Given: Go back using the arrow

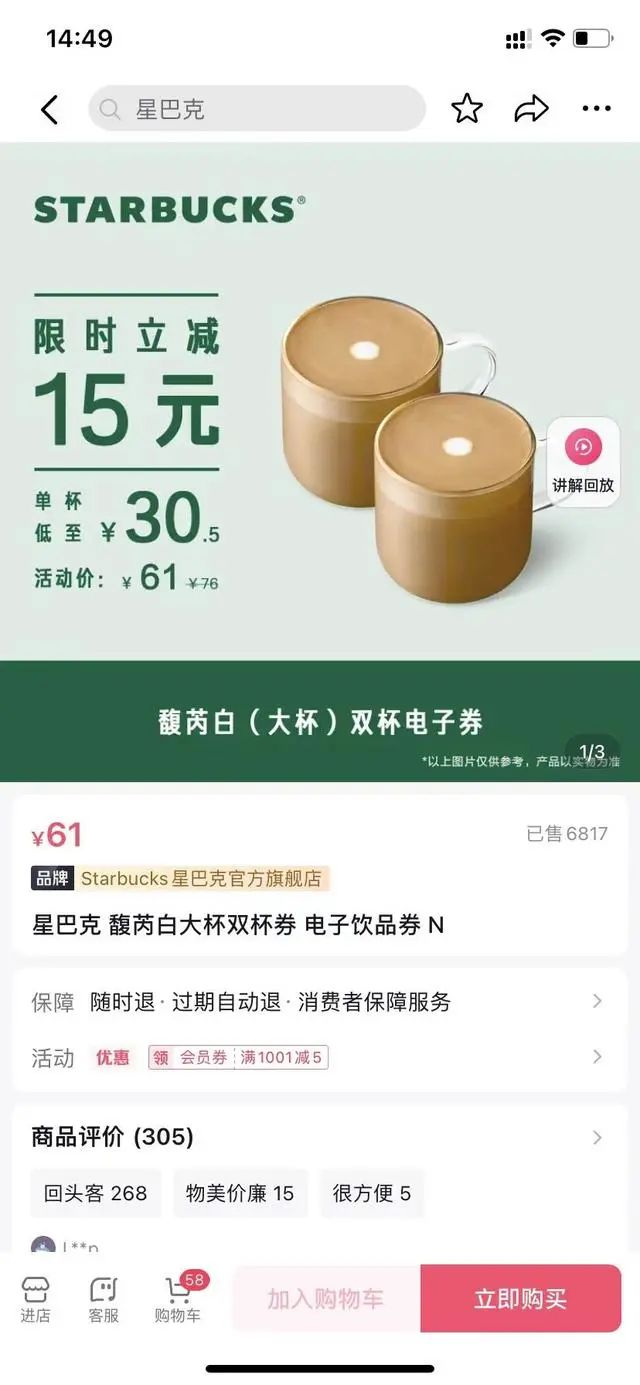Looking at the screenshot, I should click(49, 109).
